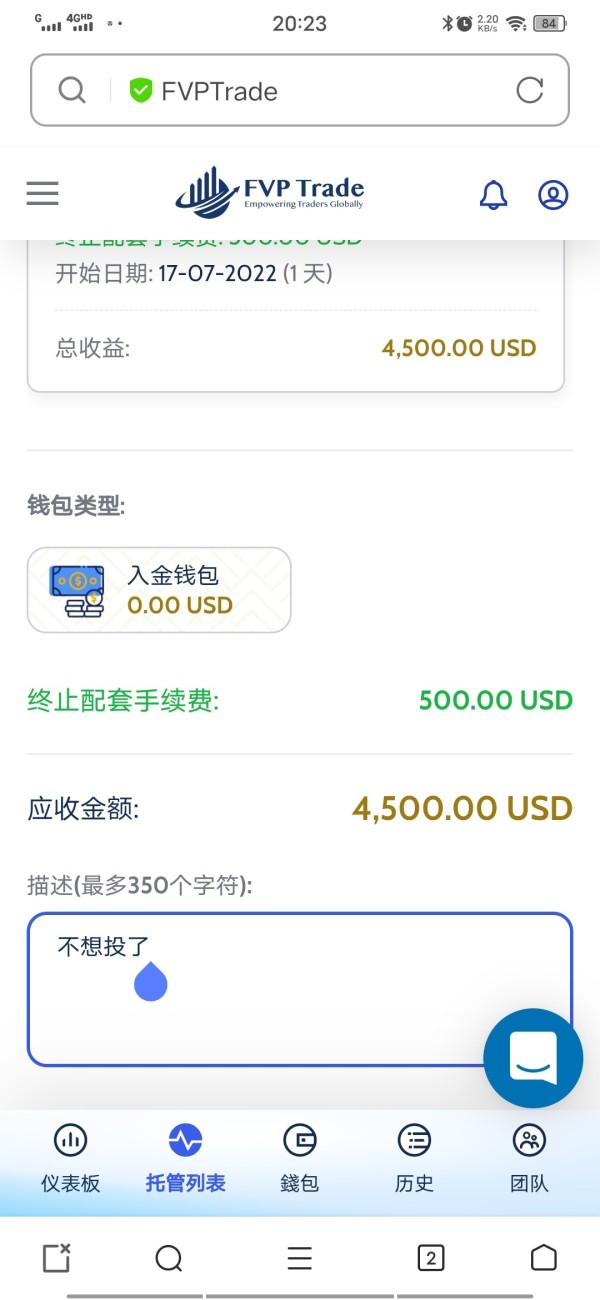This screenshot has height=1300, width=600.
Task: Select the 入金钱包 wallet card
Action: click(x=159, y=590)
